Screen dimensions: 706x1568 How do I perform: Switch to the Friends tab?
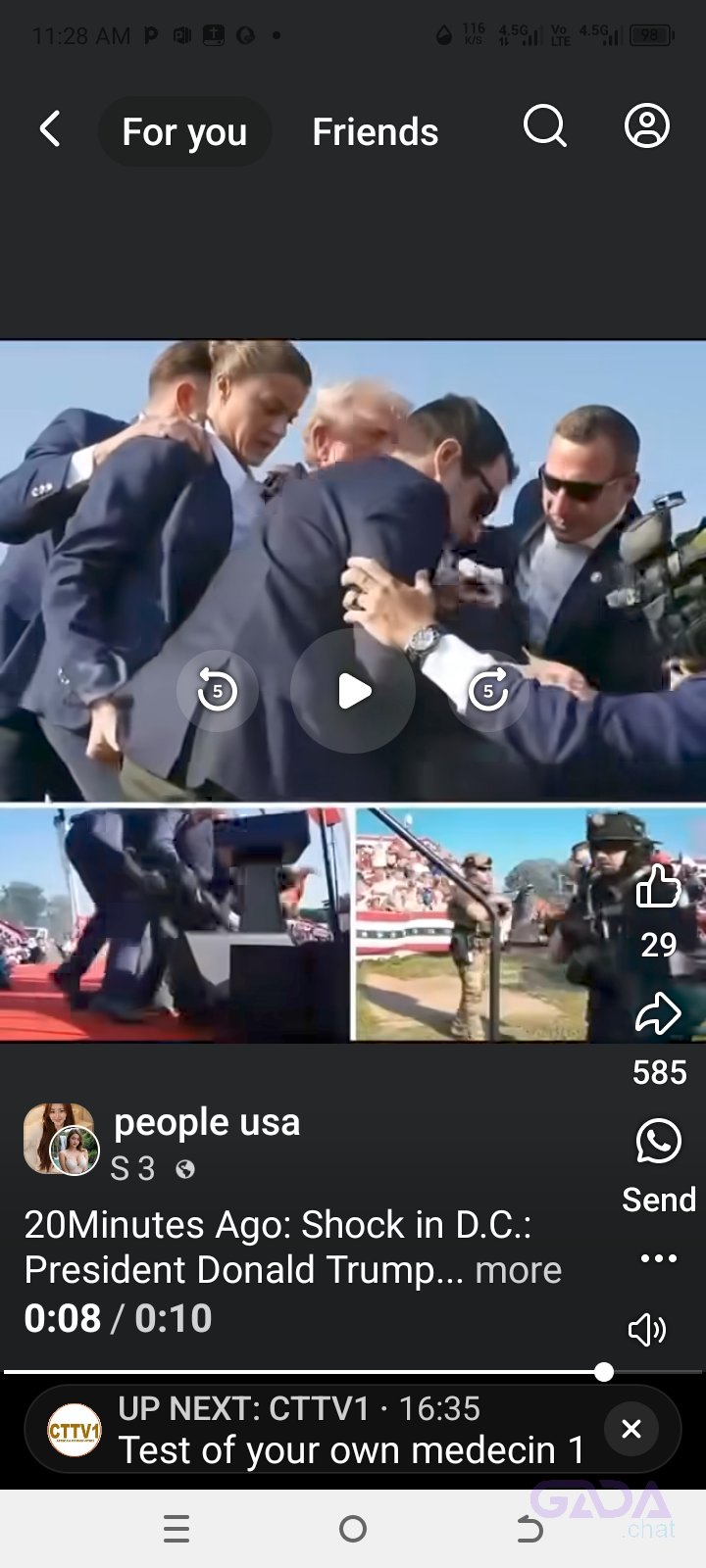tap(375, 131)
